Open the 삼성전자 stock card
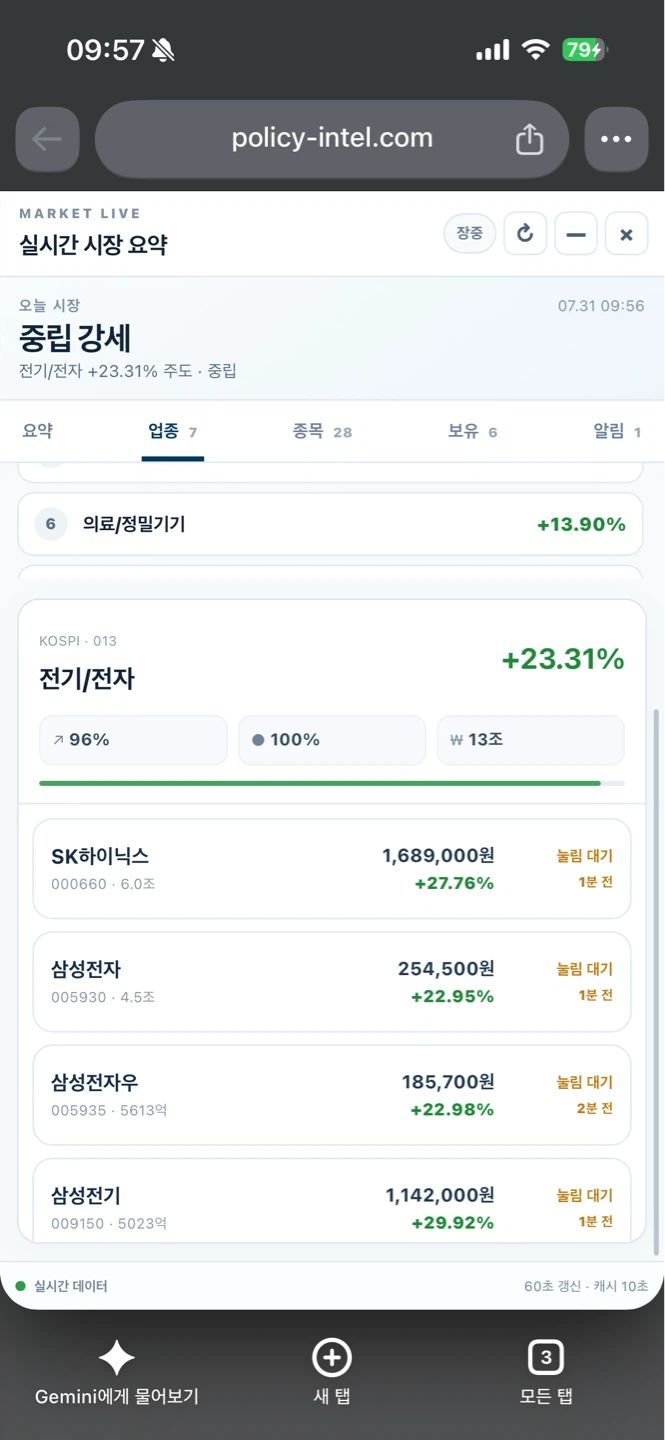Viewport: 665px width, 1440px height. coord(332,982)
